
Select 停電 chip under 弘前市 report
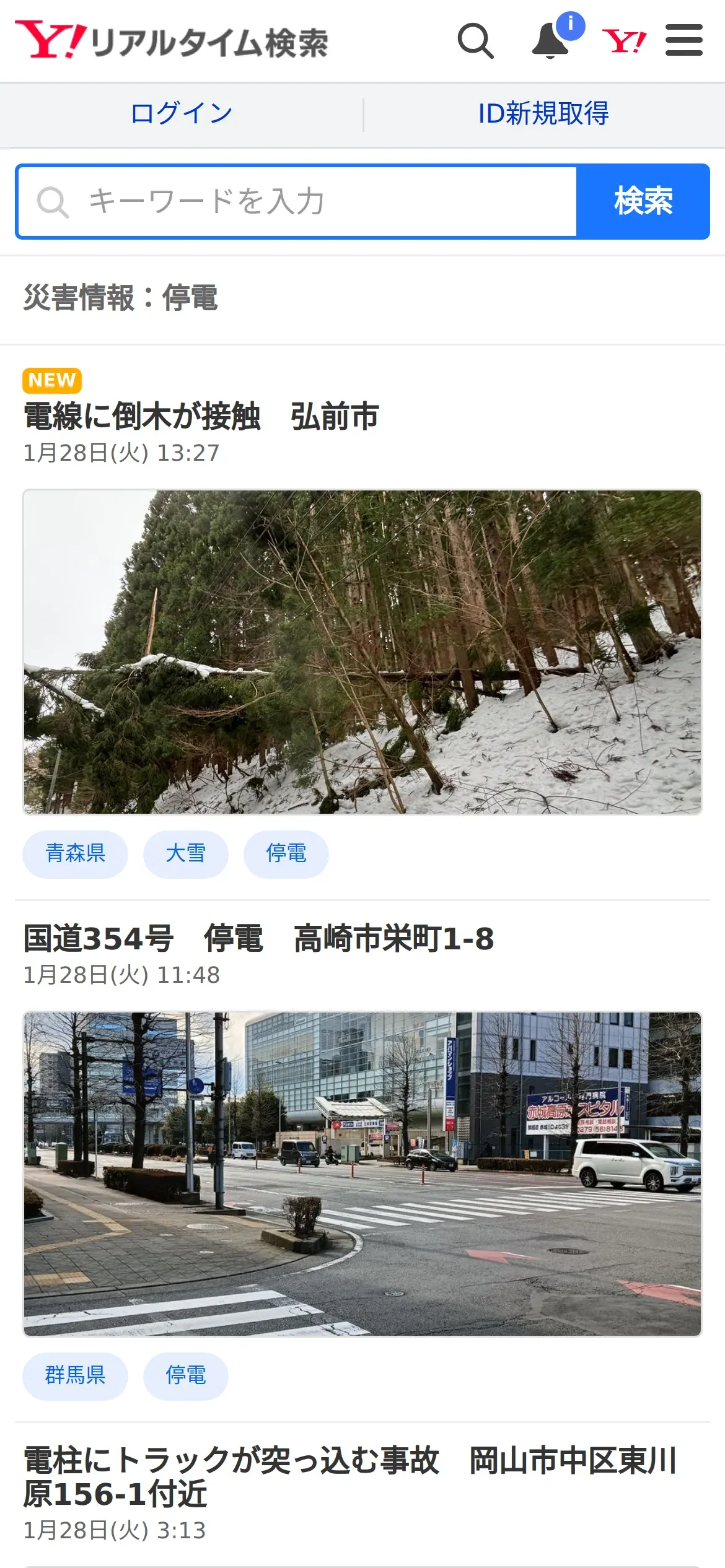(286, 853)
